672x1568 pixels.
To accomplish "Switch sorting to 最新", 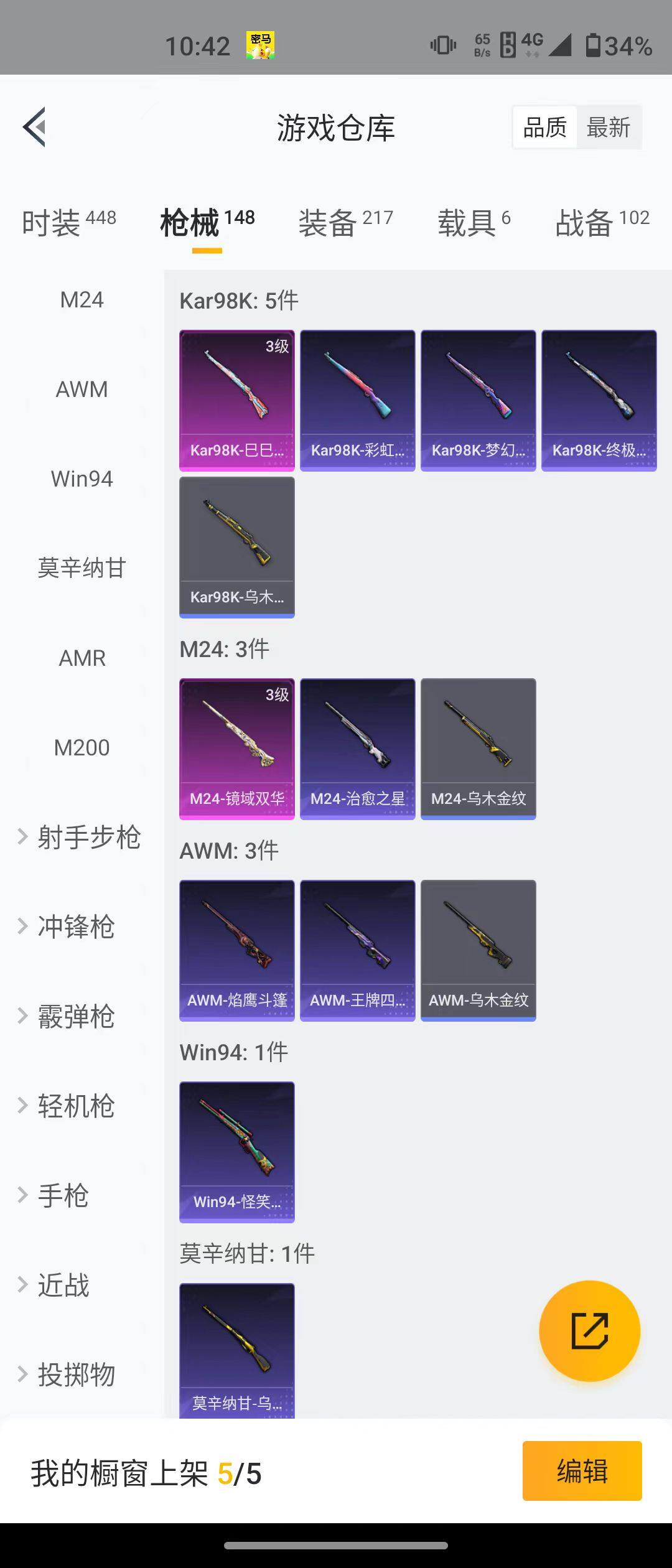I will pyautogui.click(x=609, y=126).
